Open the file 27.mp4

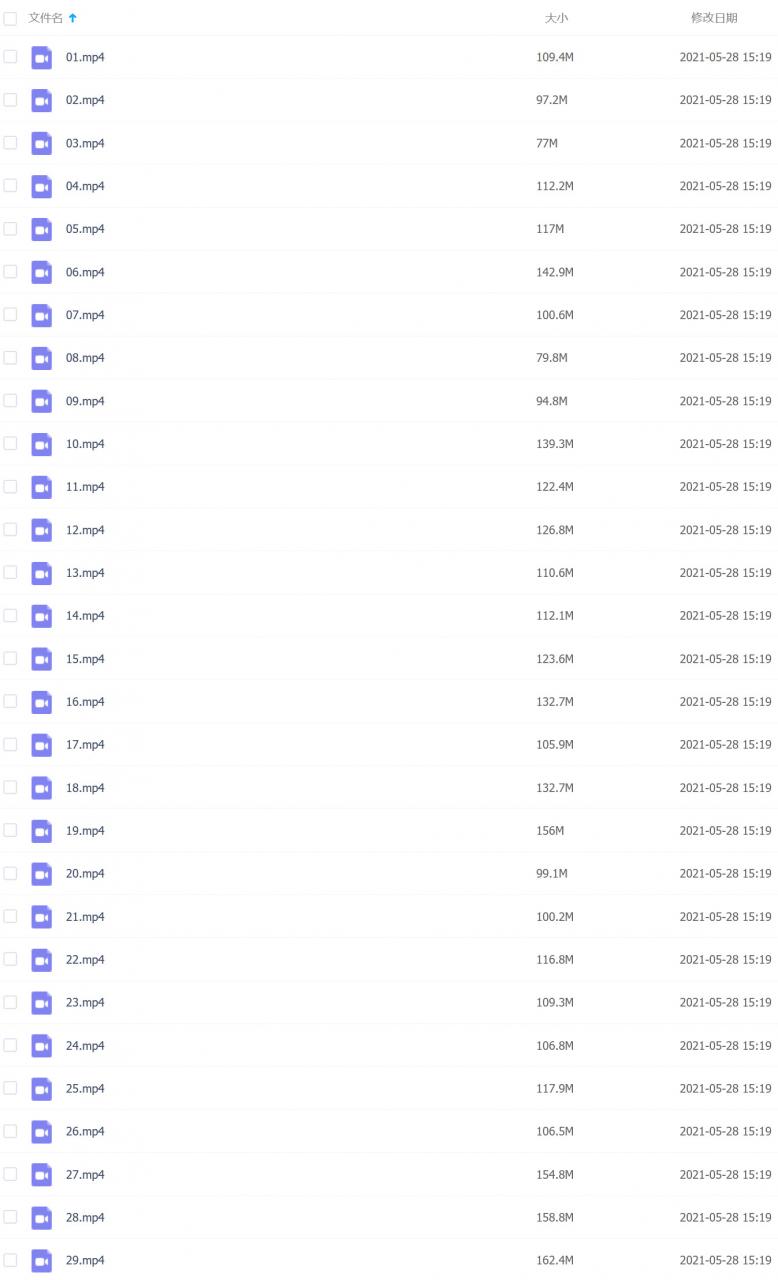click(85, 1175)
